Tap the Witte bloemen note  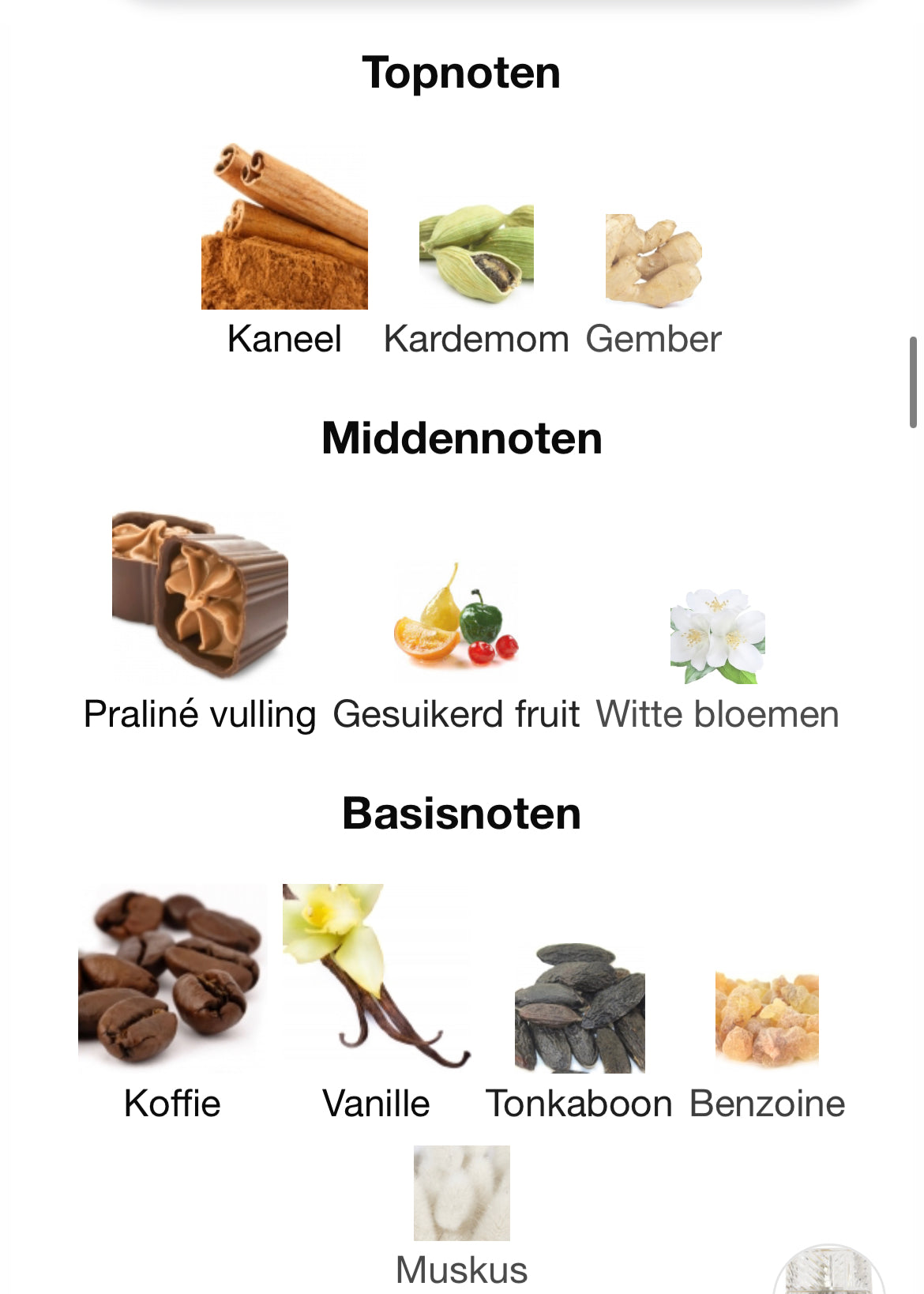point(717,636)
